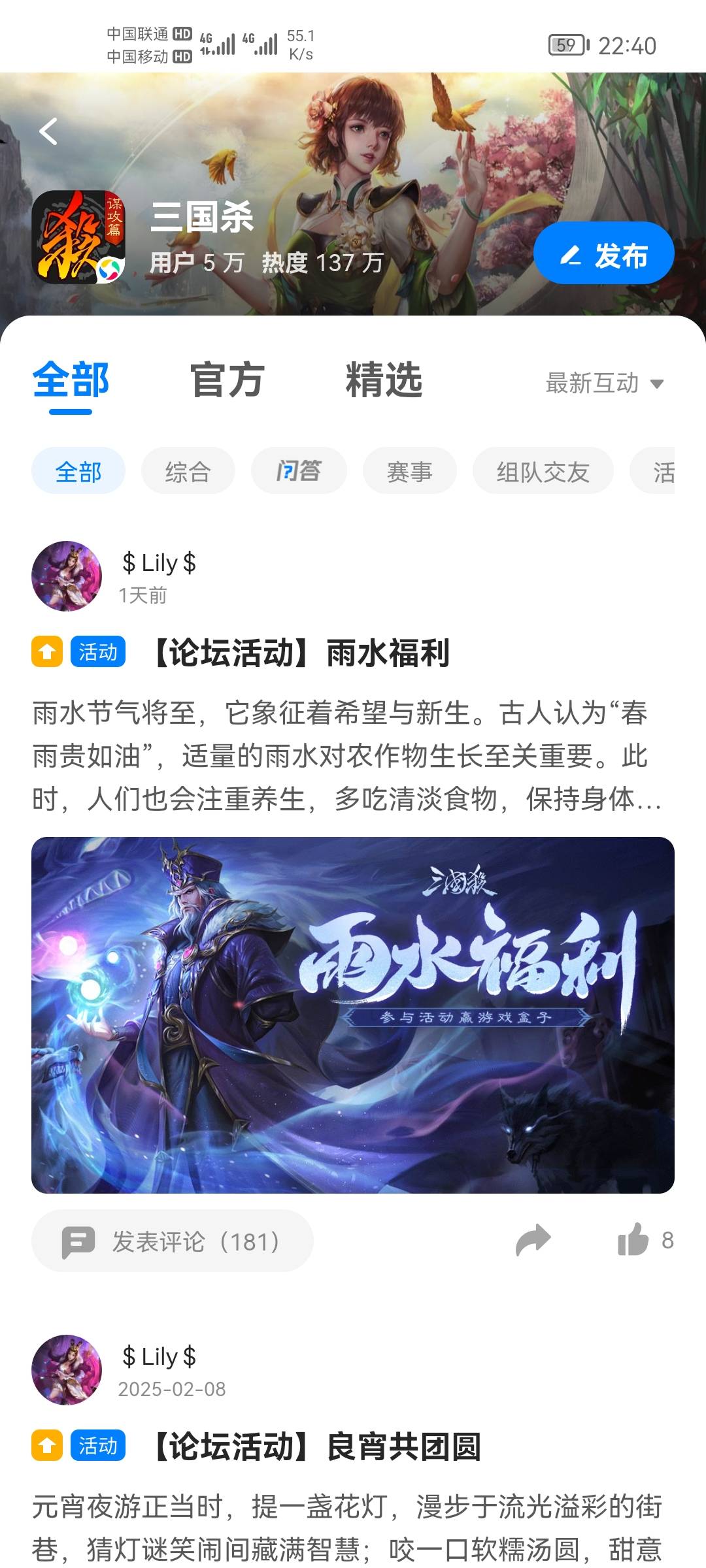
Task: Select the 综合 filter chip
Action: (x=188, y=471)
